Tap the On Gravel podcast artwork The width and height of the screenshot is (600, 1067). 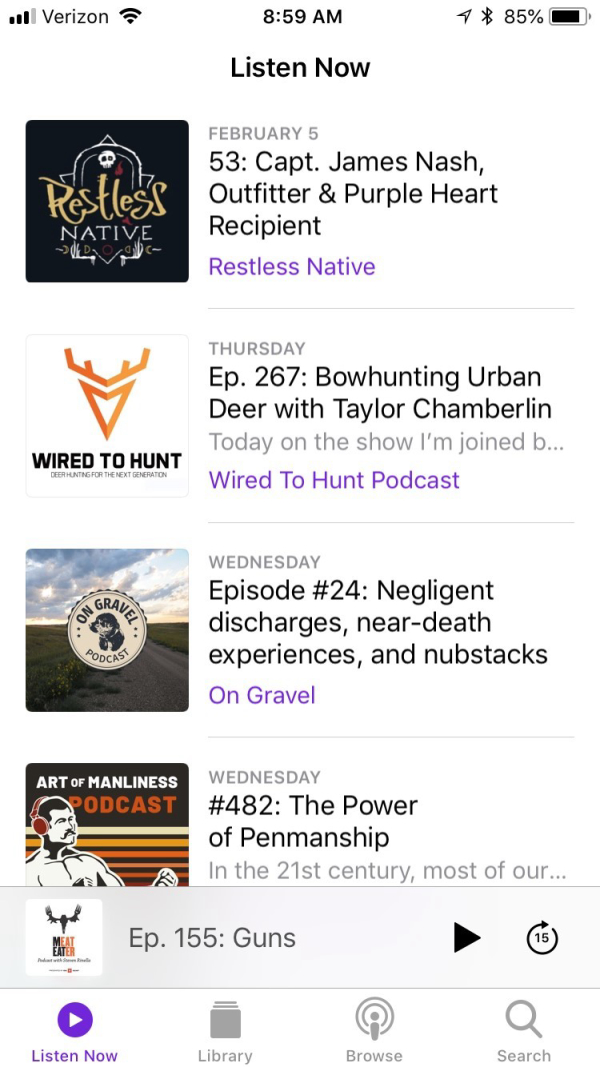click(107, 630)
